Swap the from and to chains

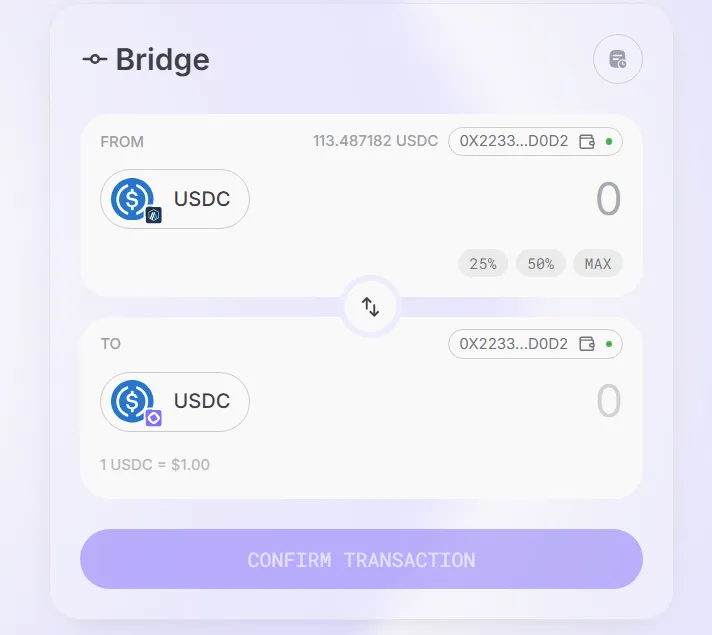click(x=370, y=307)
